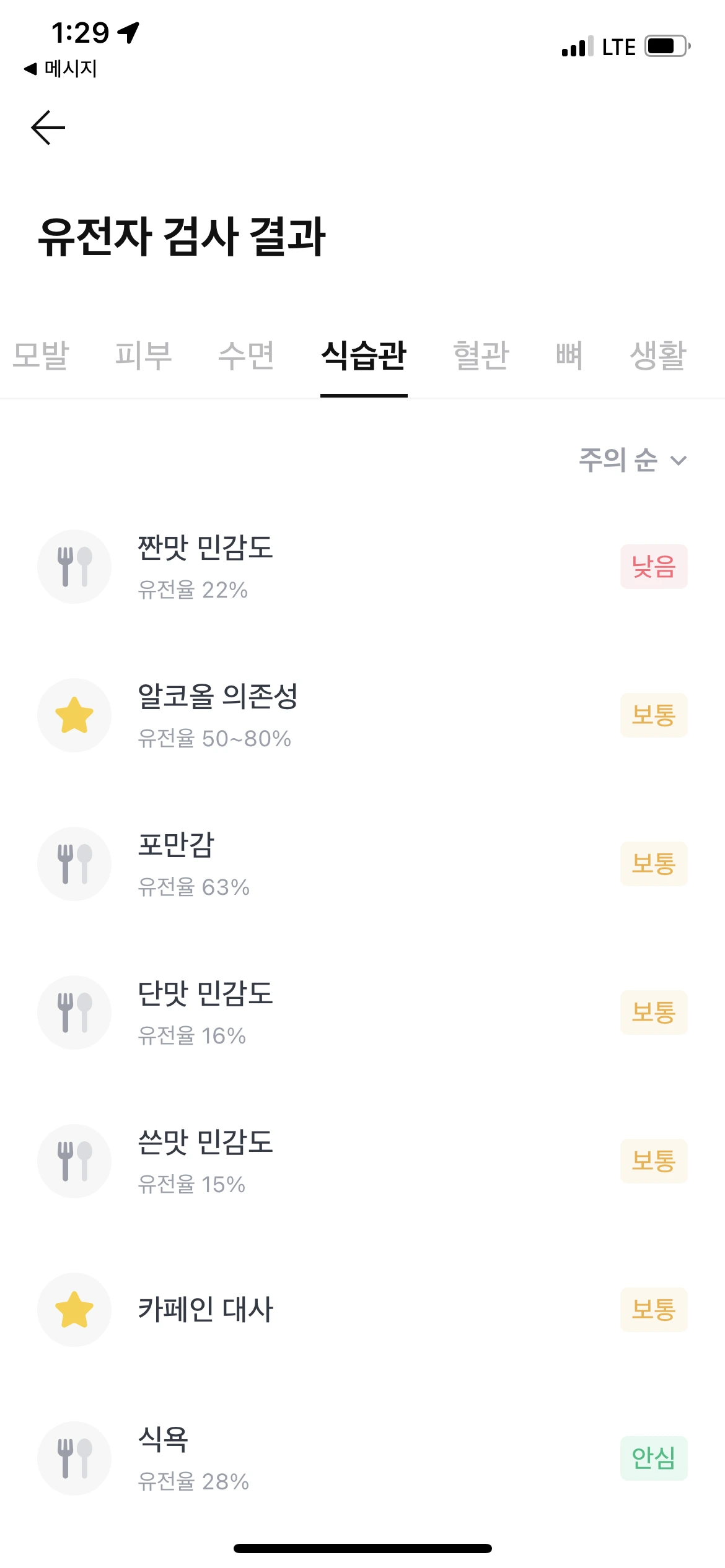Open the 쓴맛 민감도 result
Image resolution: width=725 pixels, height=1568 pixels.
[x=362, y=1161]
